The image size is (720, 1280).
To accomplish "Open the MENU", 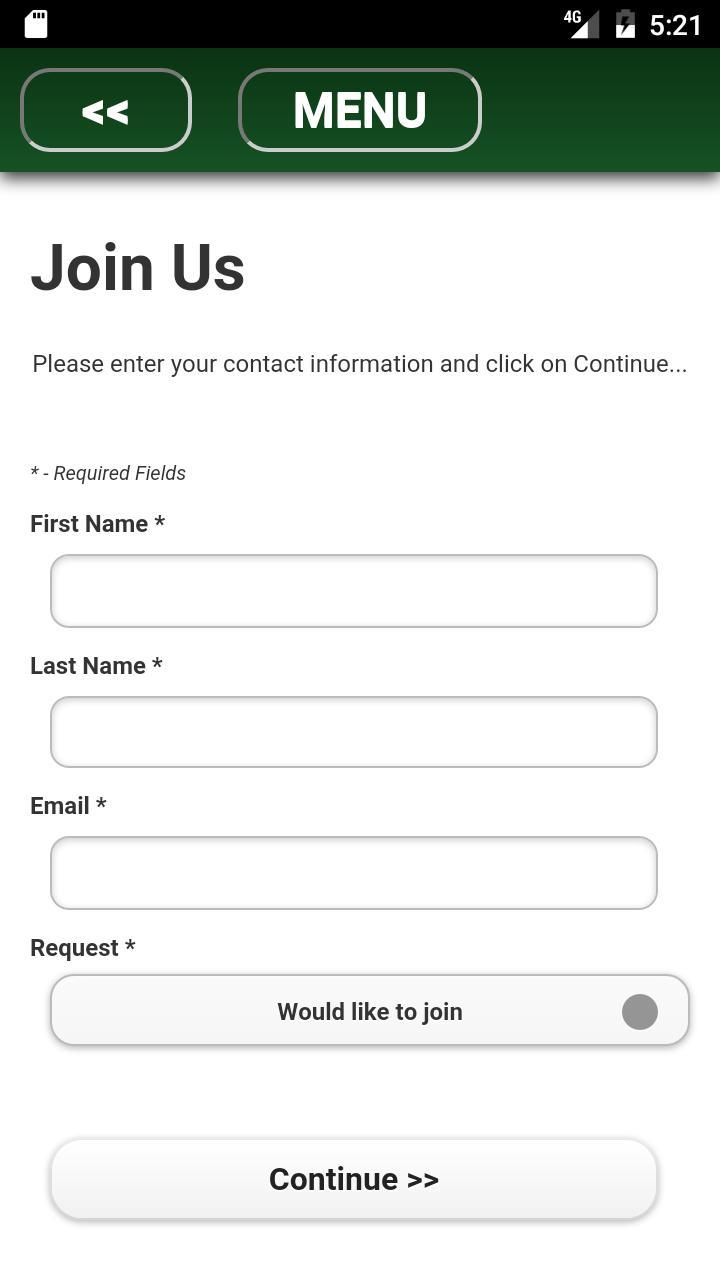I will pos(359,110).
